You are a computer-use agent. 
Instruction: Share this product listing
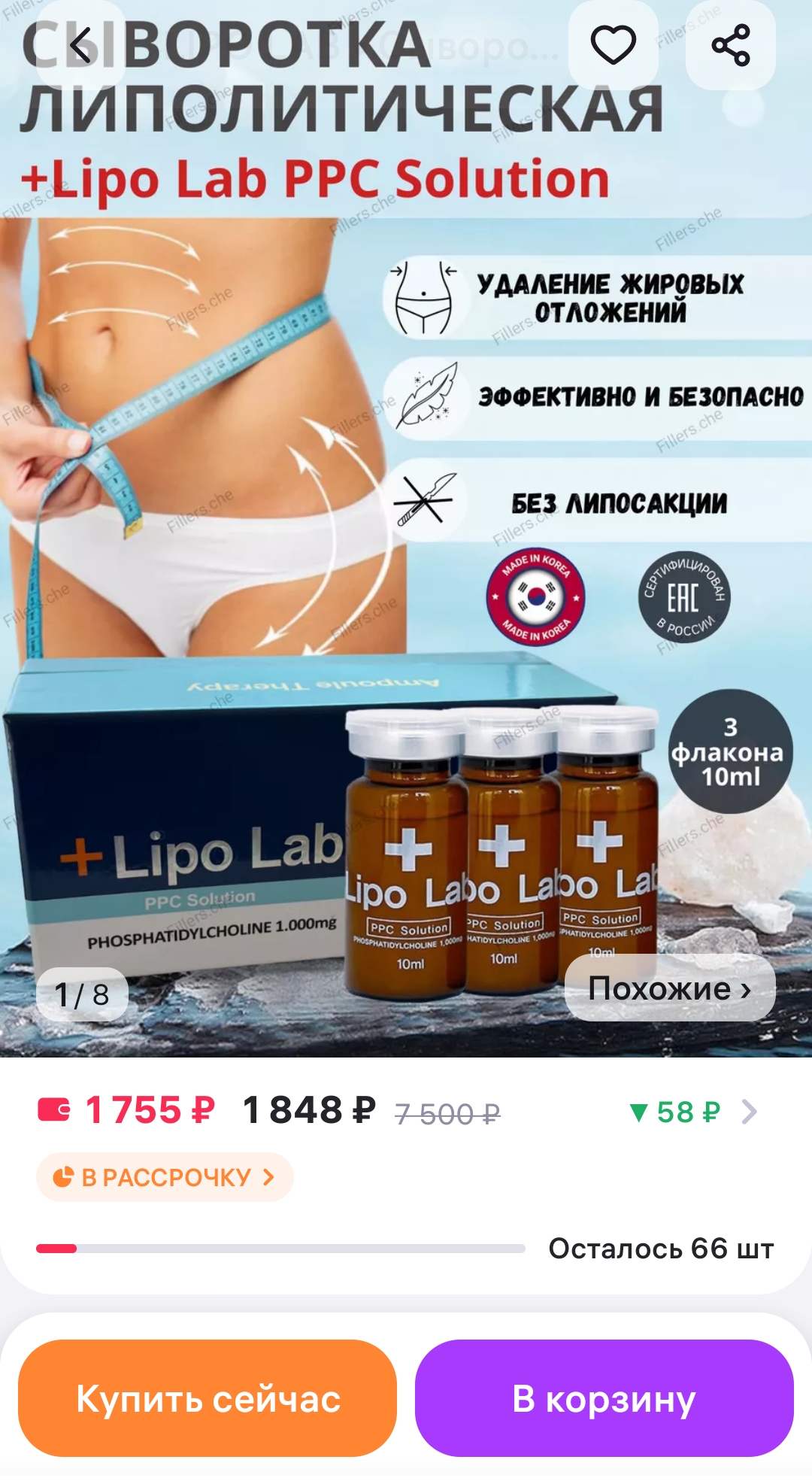coord(731,45)
